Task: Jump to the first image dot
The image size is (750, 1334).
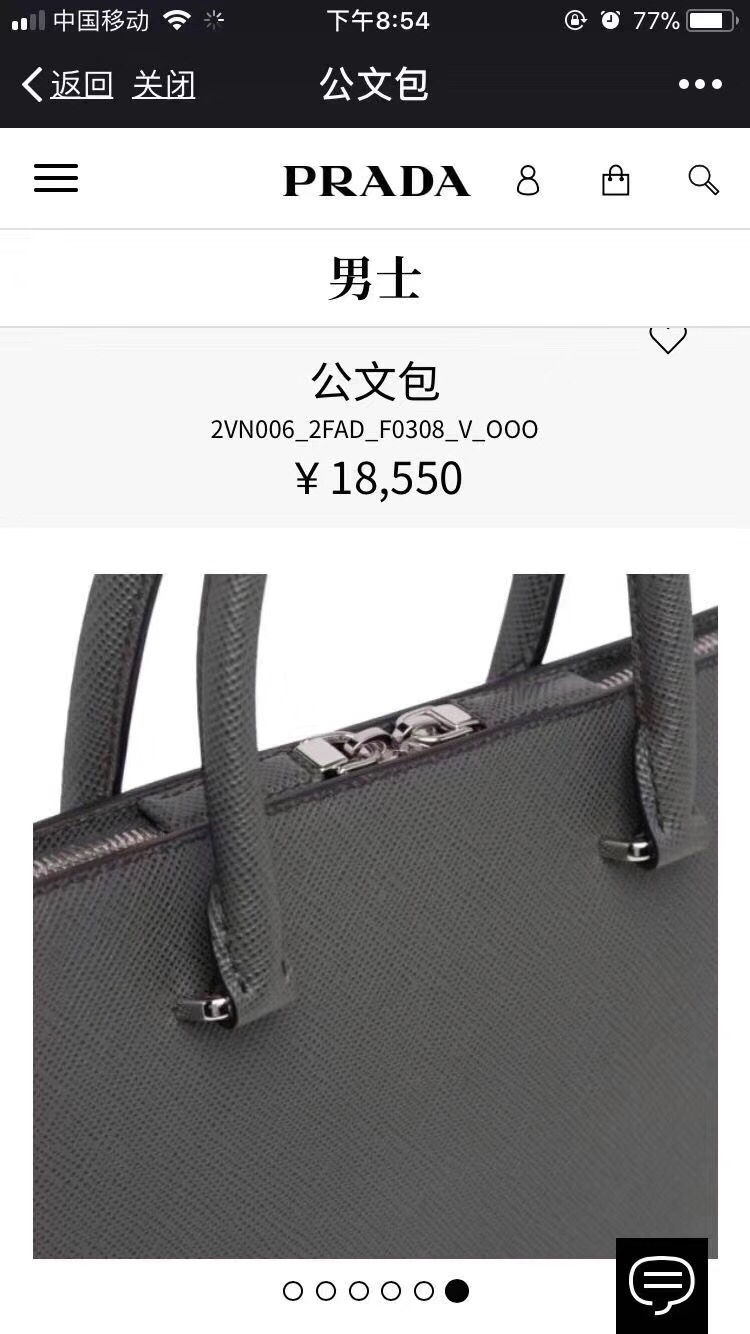Action: [293, 1291]
